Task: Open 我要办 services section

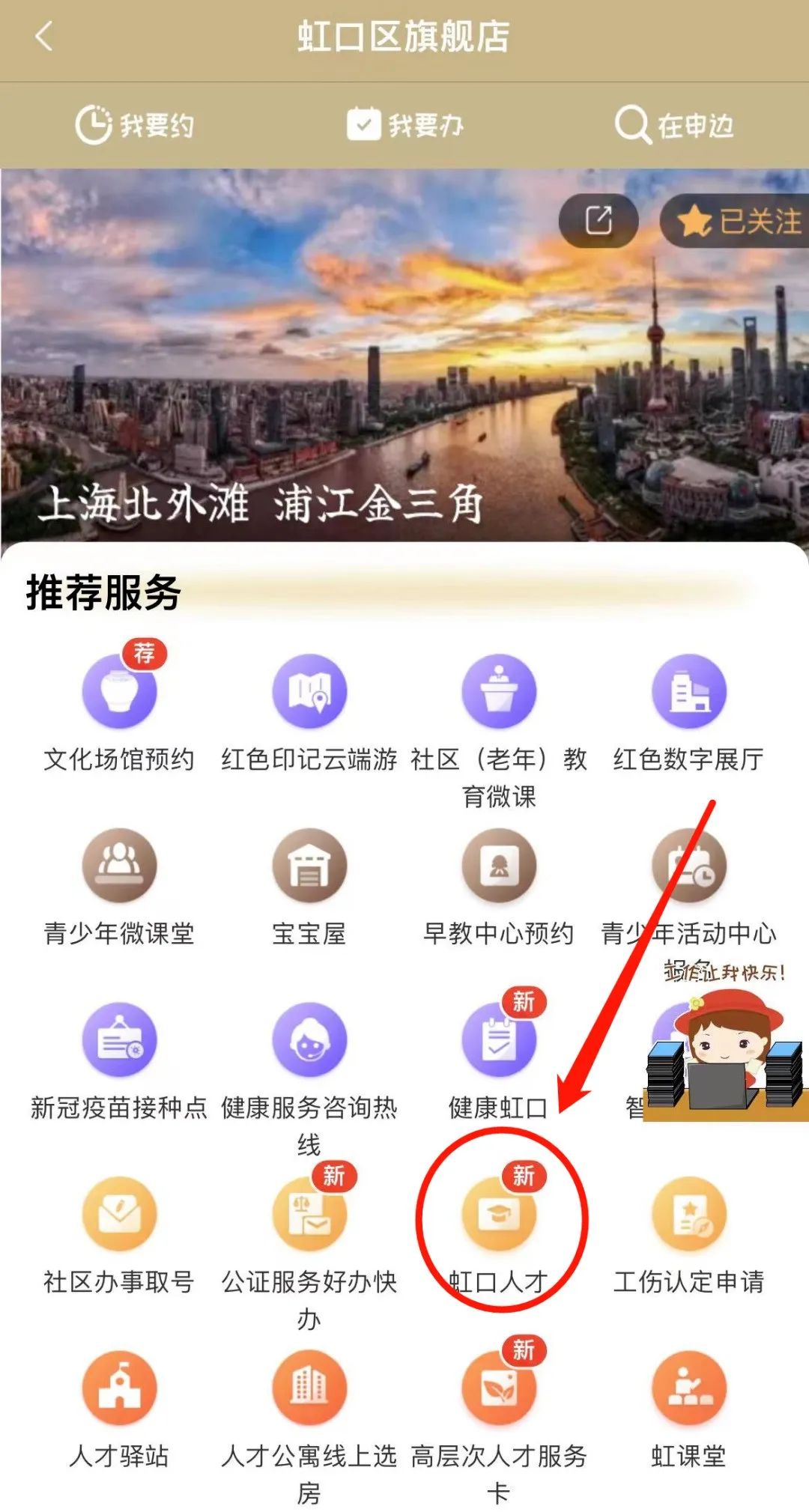Action: tap(405, 124)
